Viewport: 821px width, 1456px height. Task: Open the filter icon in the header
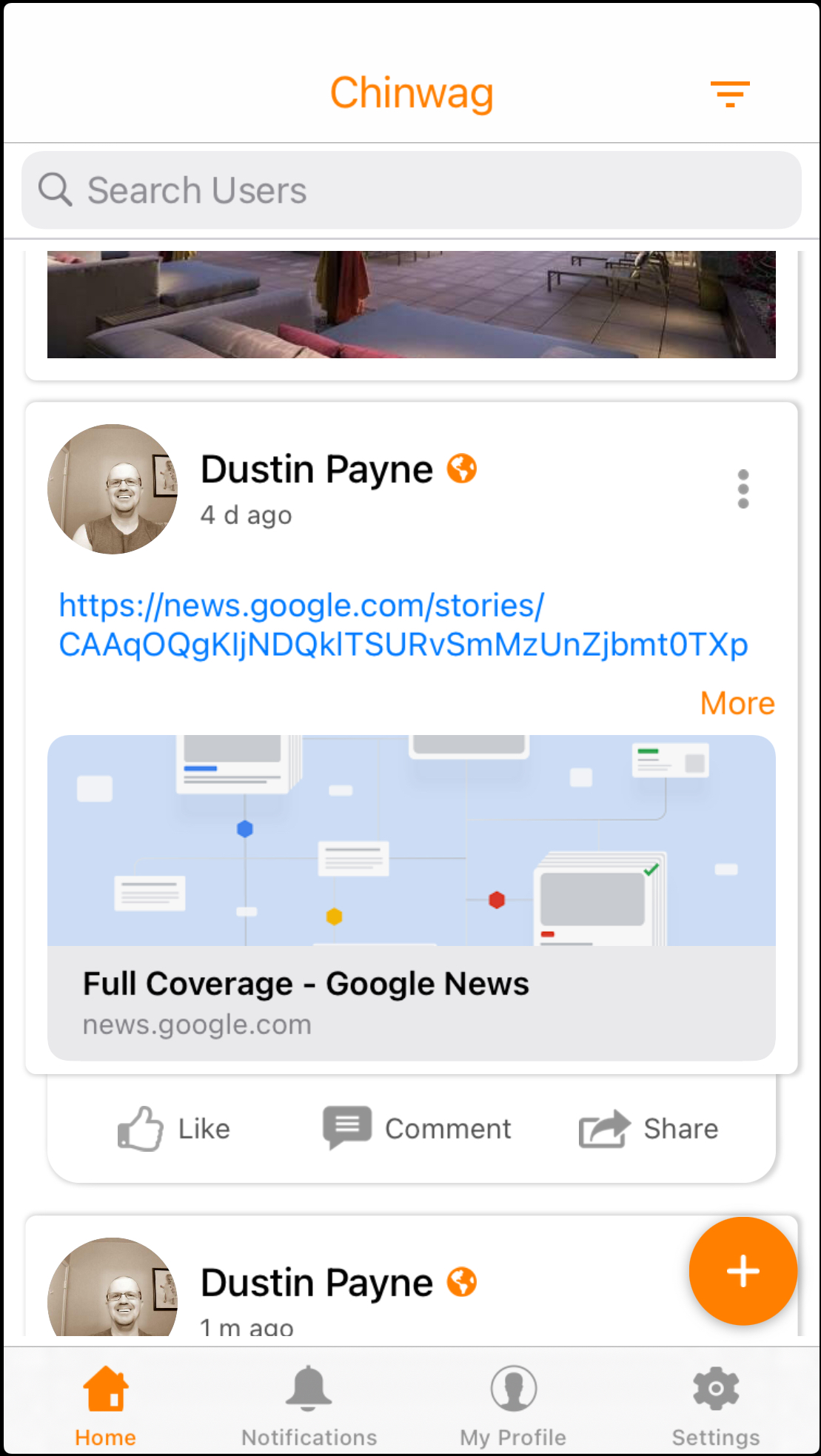click(x=730, y=94)
